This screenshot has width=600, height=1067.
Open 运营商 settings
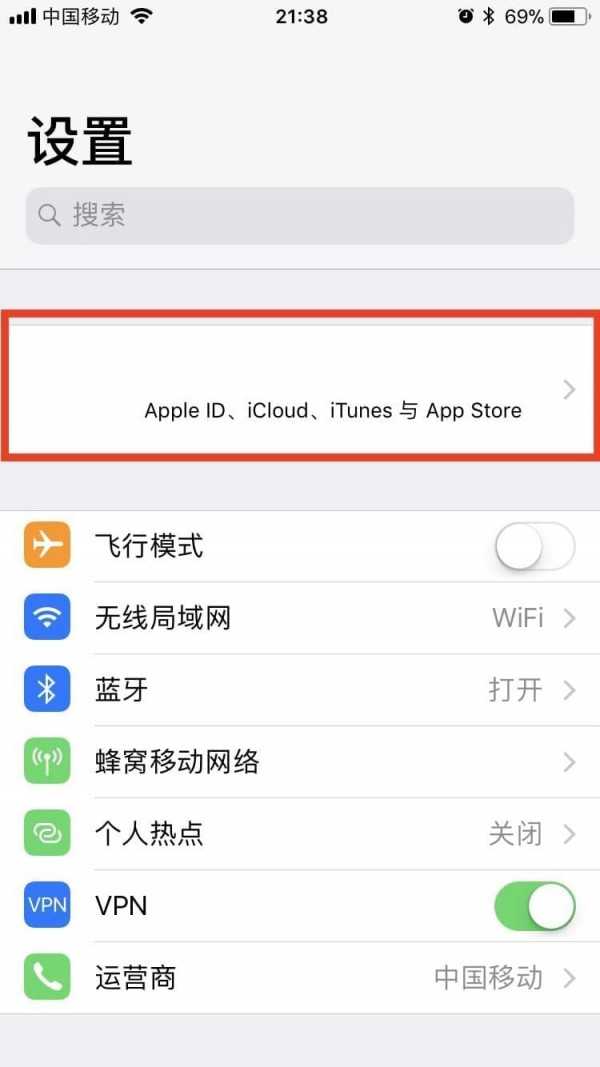click(x=300, y=977)
